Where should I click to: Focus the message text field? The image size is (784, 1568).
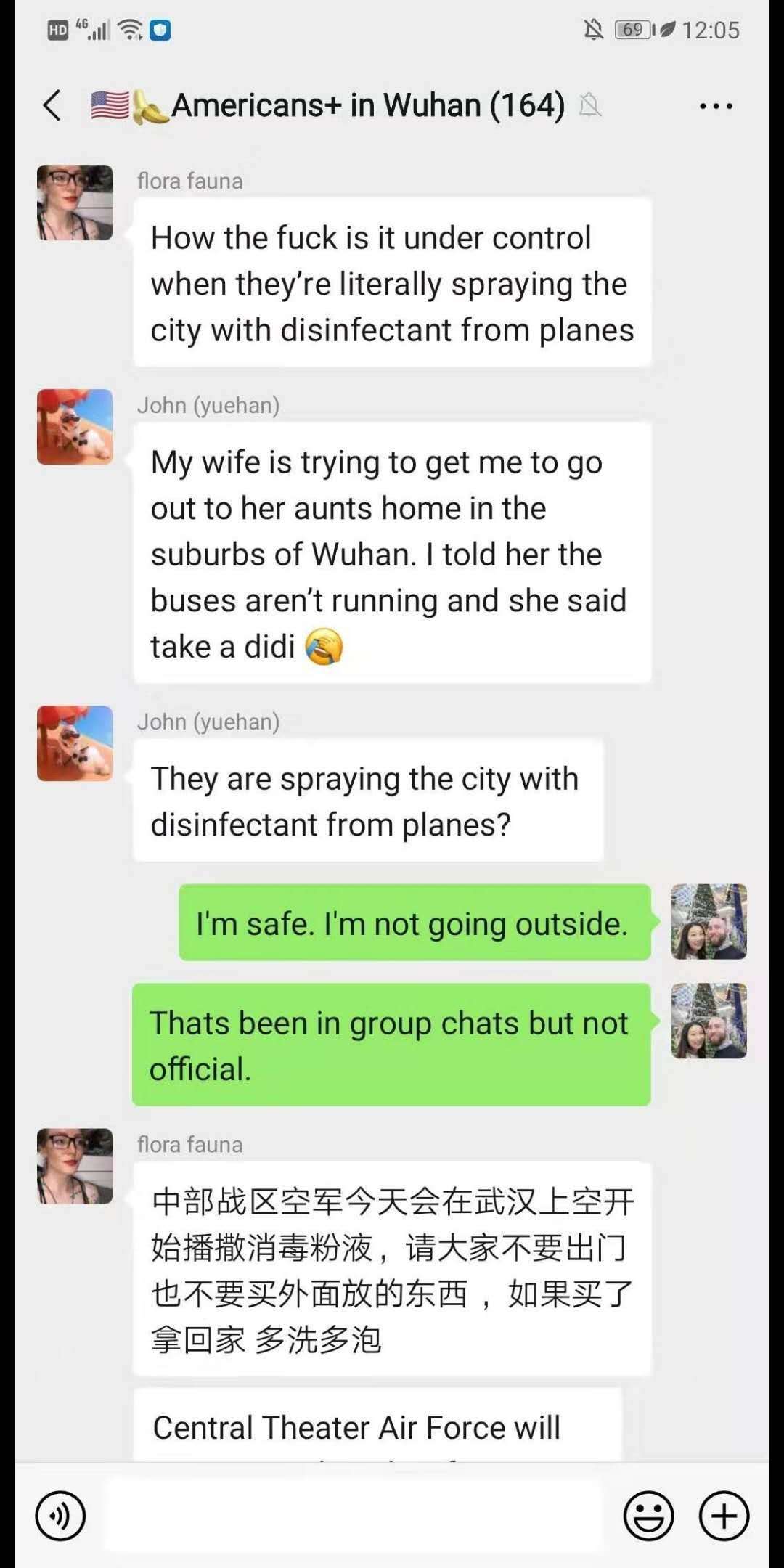point(353,1516)
